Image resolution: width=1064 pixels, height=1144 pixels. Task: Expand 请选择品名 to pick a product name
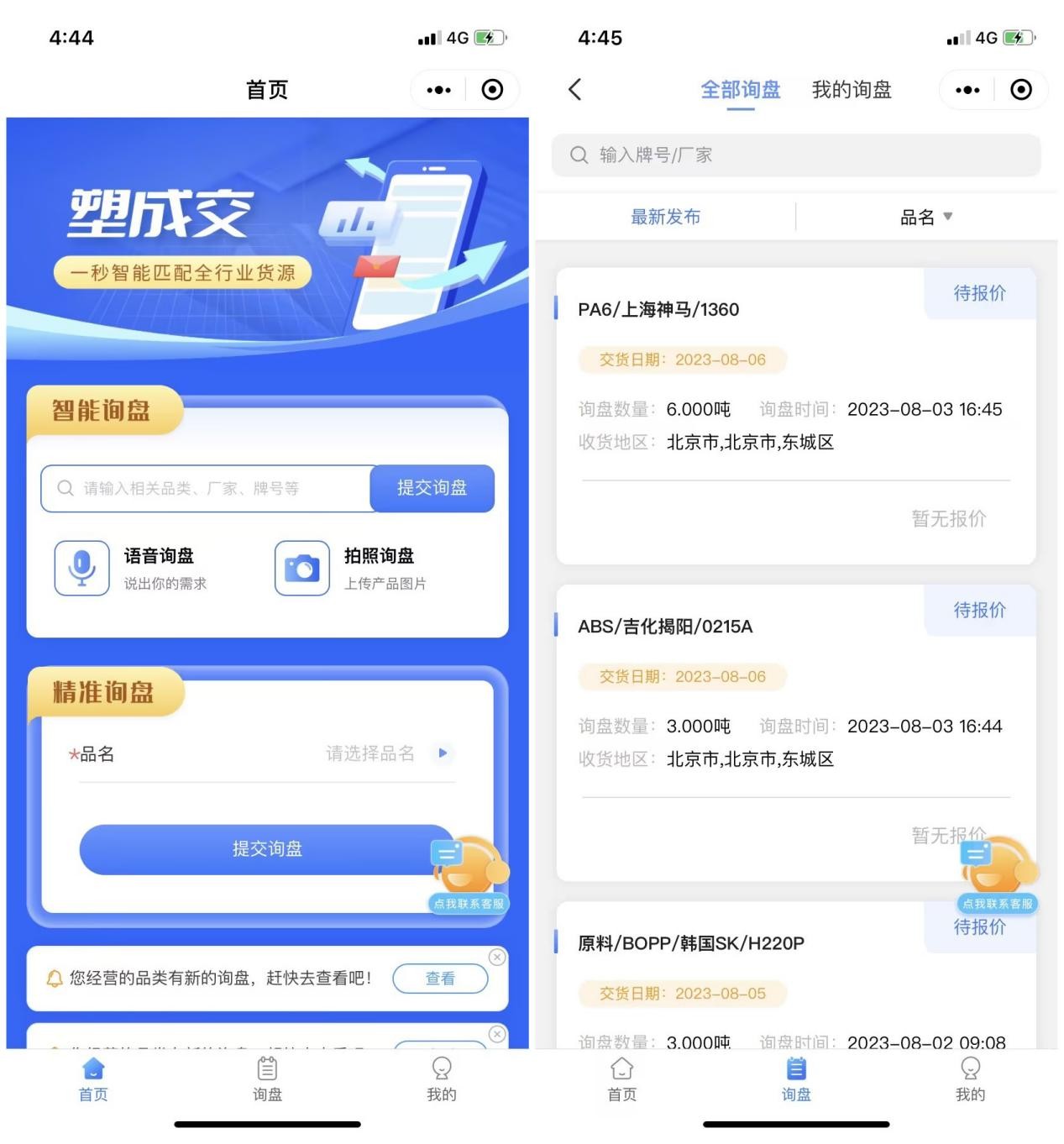pyautogui.click(x=371, y=753)
